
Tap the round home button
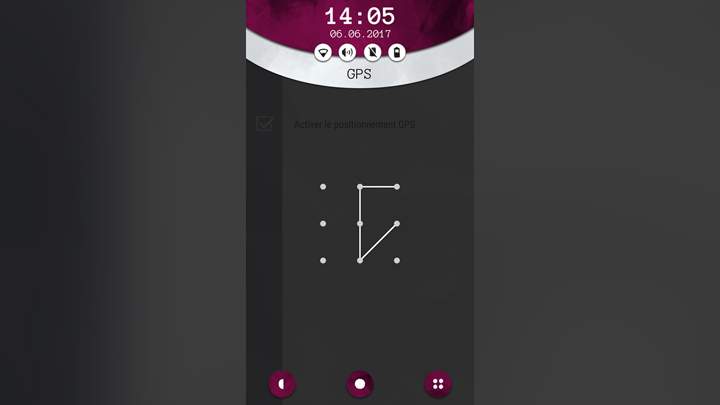coord(360,384)
